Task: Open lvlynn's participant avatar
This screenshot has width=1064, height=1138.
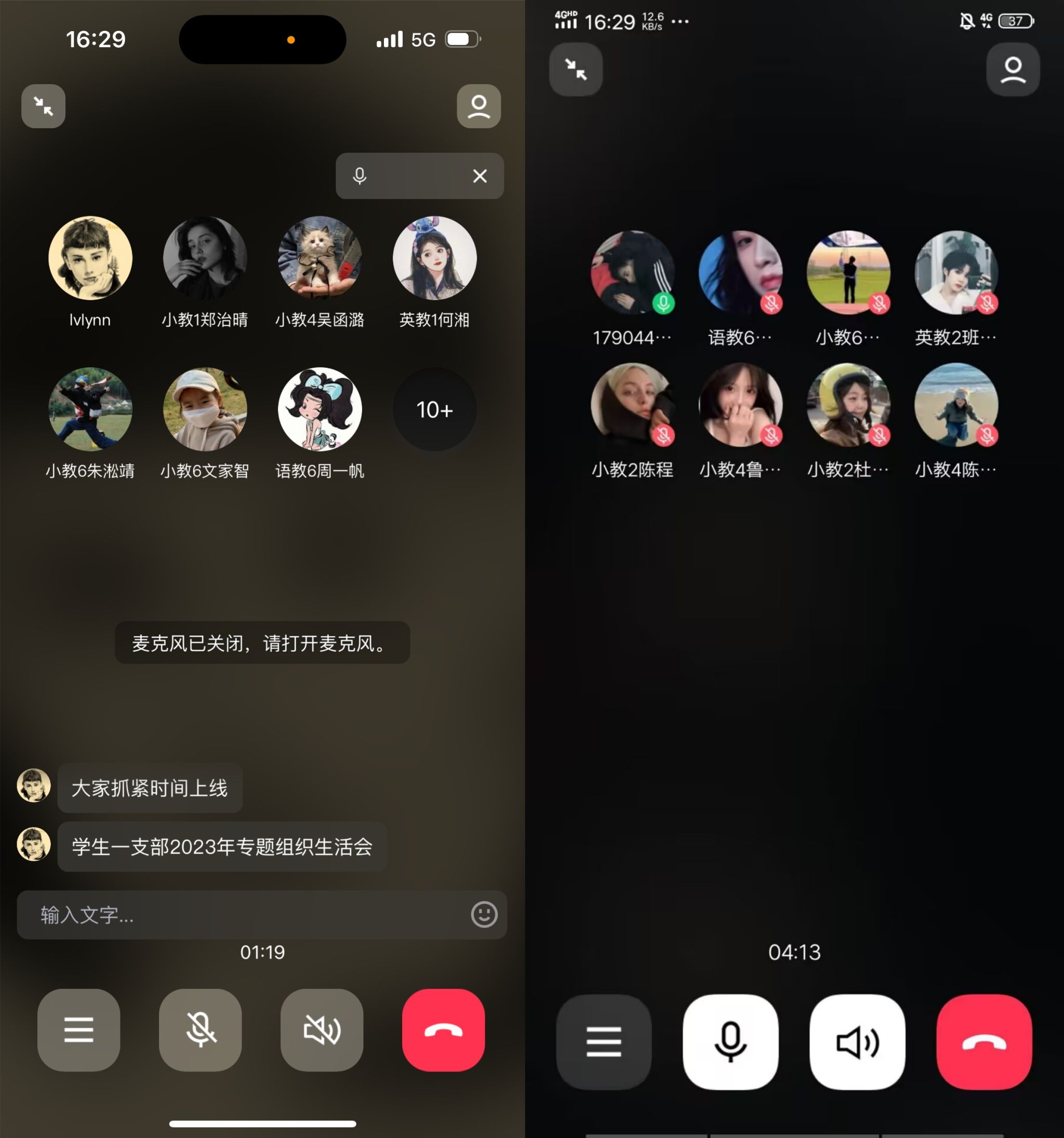Action: pos(90,258)
